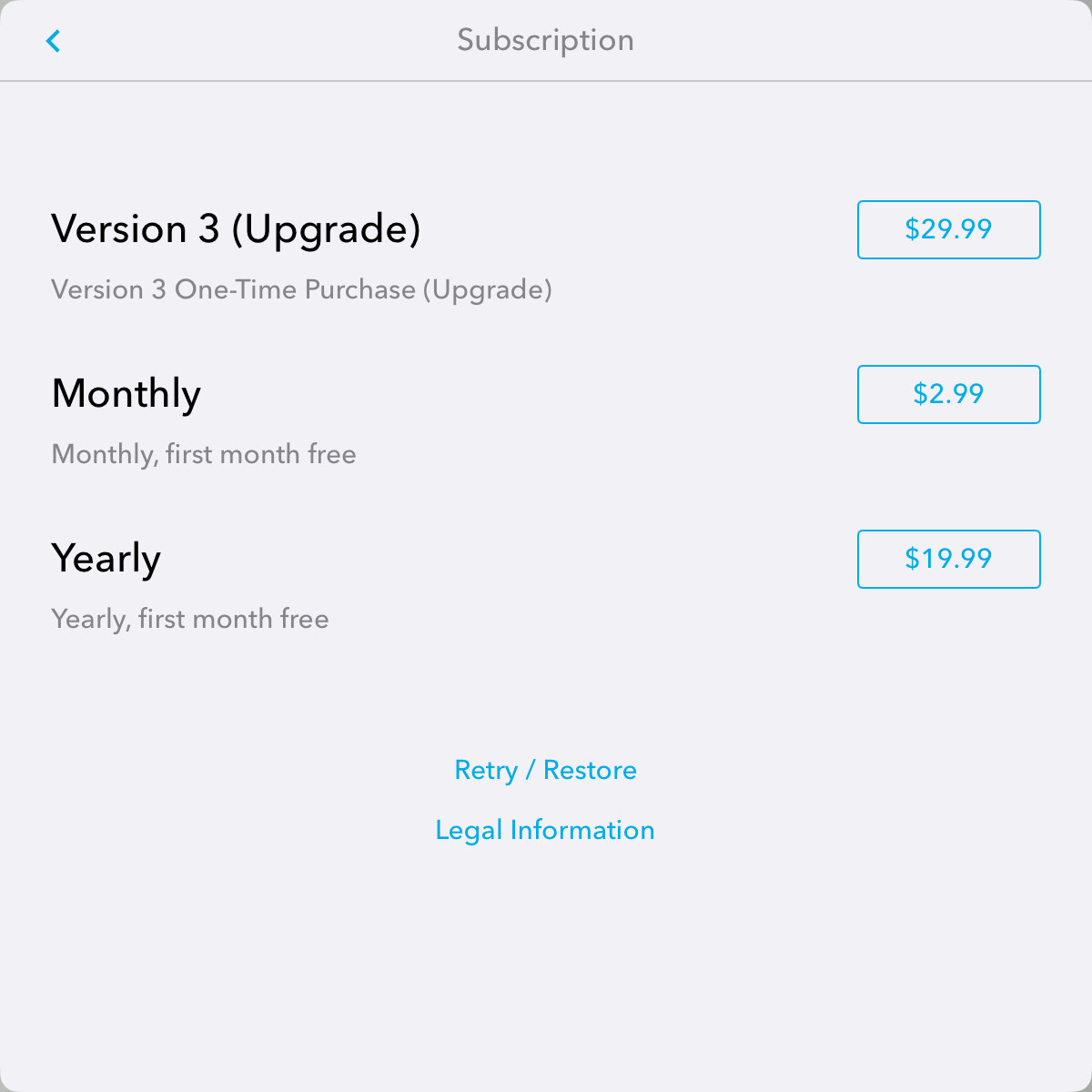Go back from the Subscription screen

coord(53,41)
